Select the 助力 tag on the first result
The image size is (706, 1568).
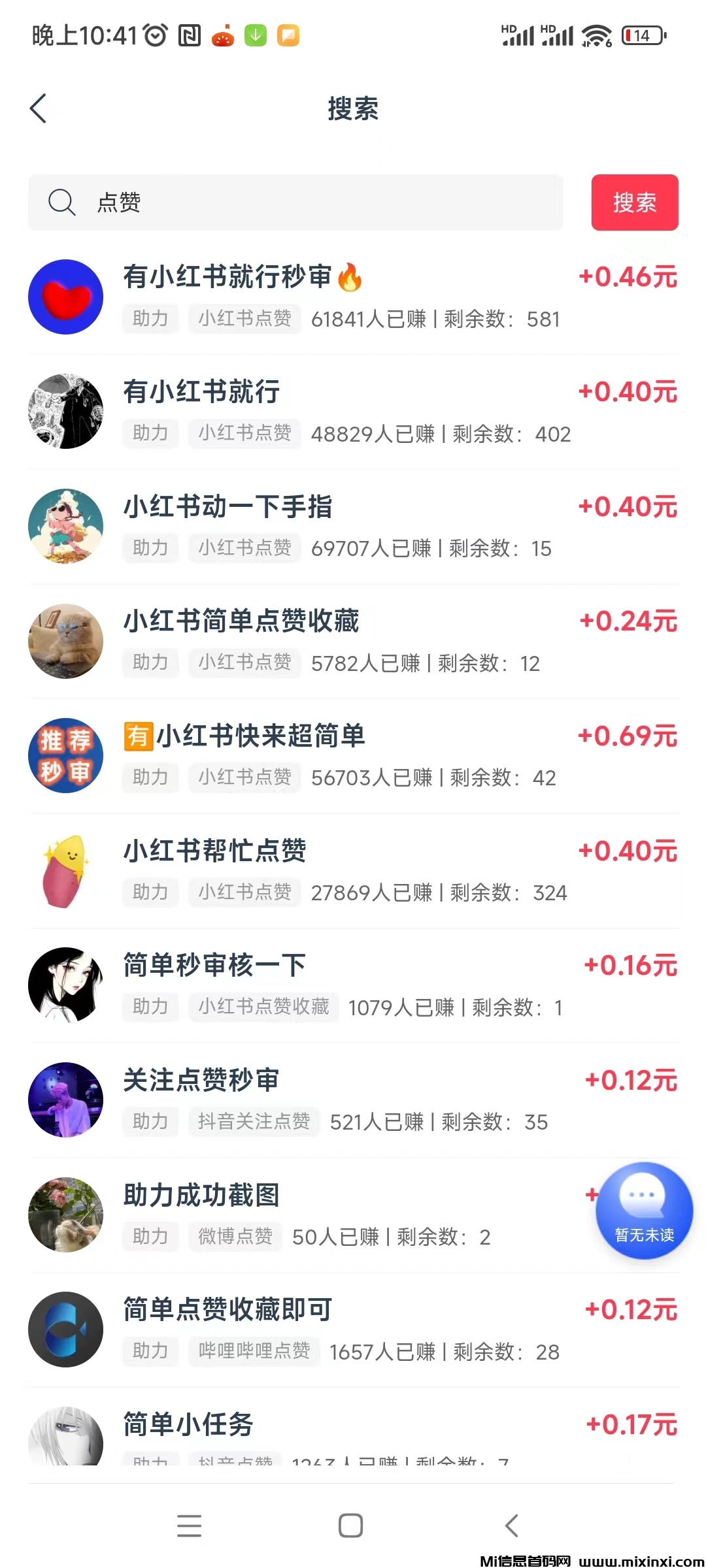click(x=150, y=319)
